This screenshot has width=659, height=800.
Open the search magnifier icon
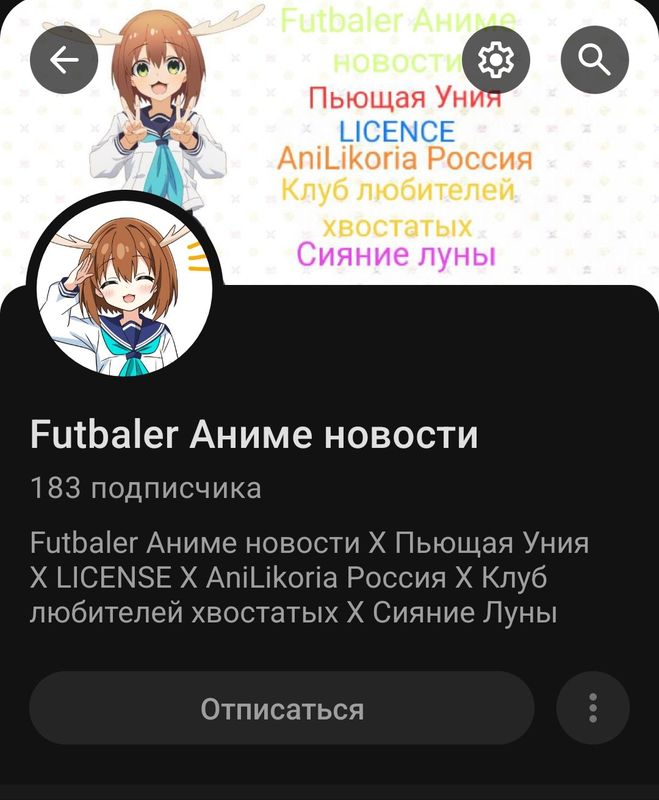point(595,61)
